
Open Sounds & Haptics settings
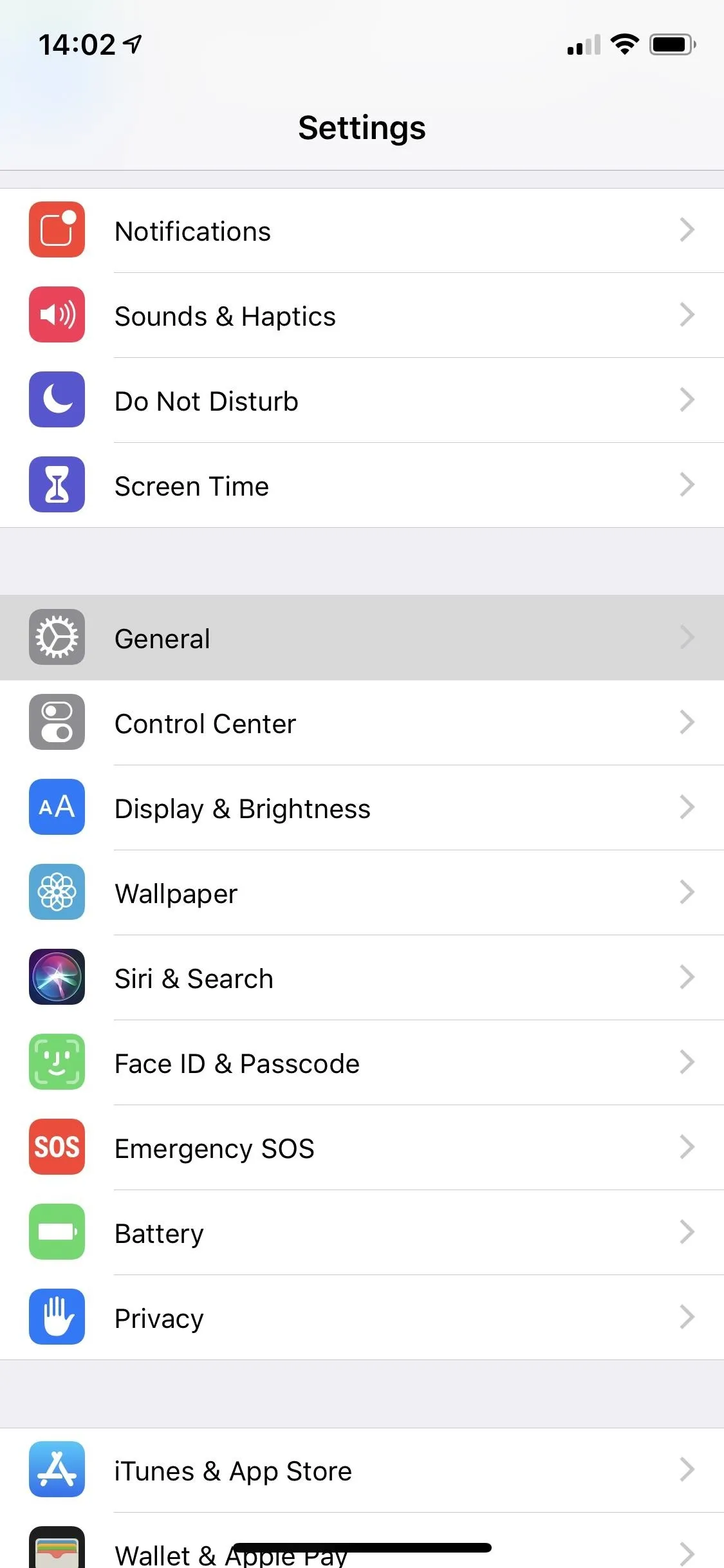(362, 315)
